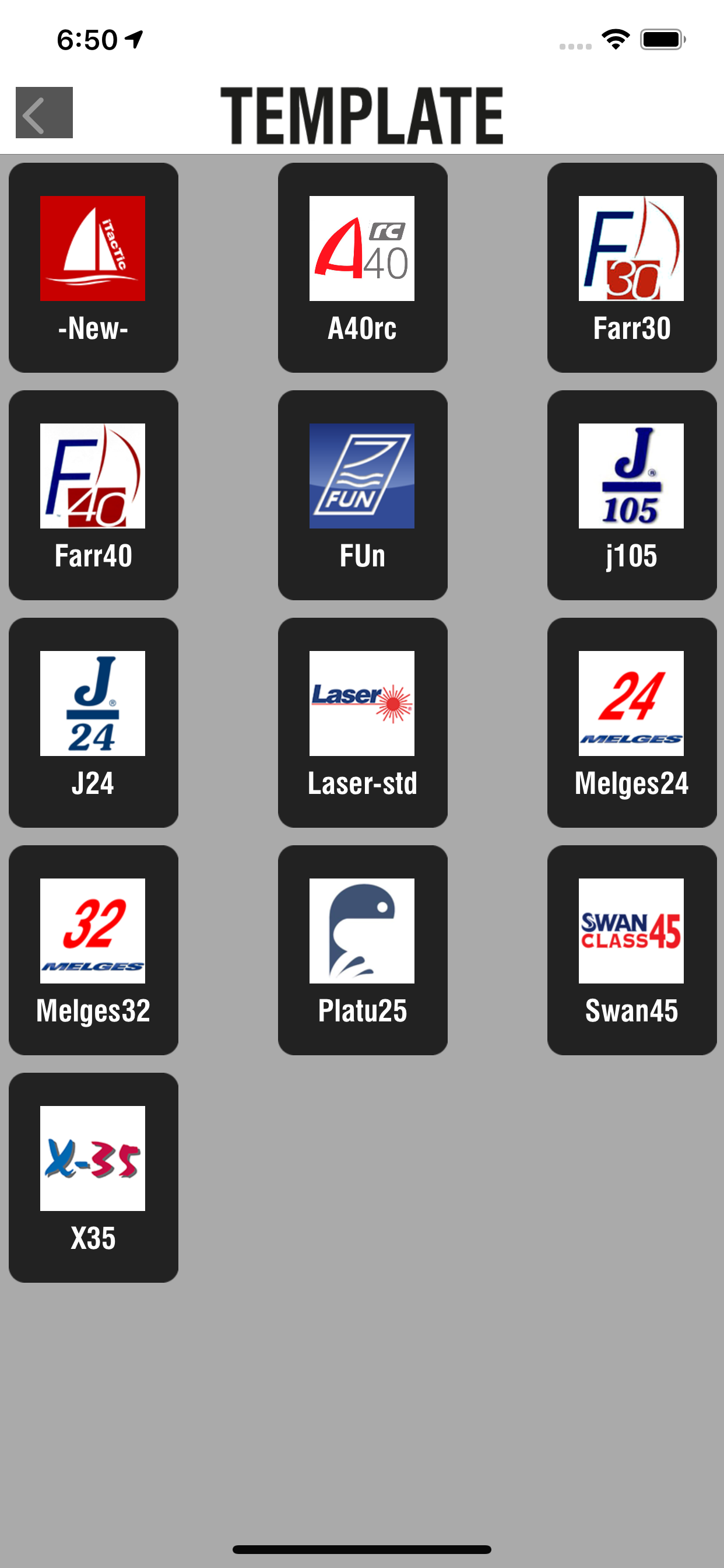This screenshot has height=1568, width=724.
Task: Pick the FUn template
Action: point(362,494)
